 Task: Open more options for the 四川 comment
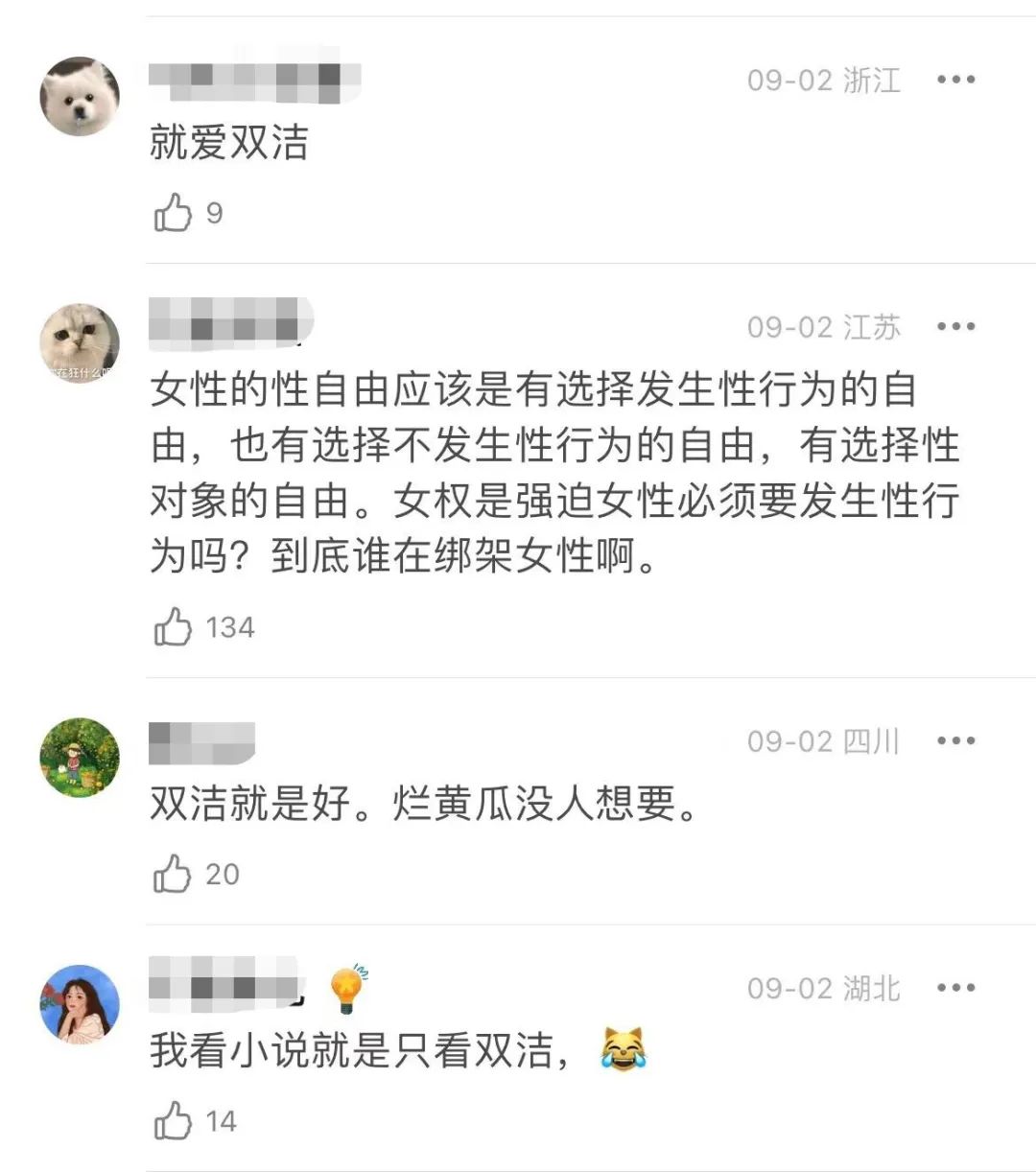click(955, 740)
